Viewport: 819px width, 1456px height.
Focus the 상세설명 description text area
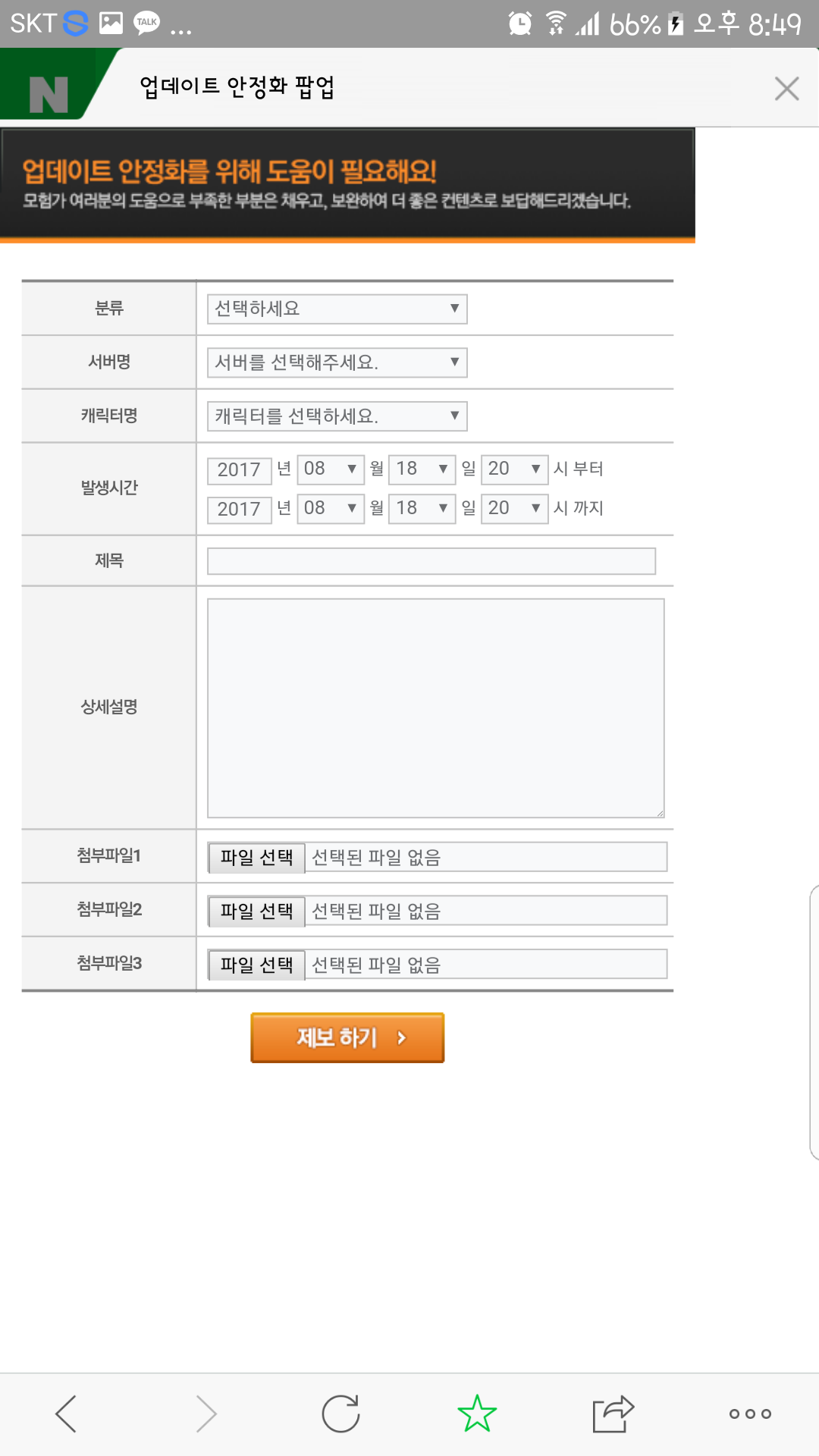point(436,708)
